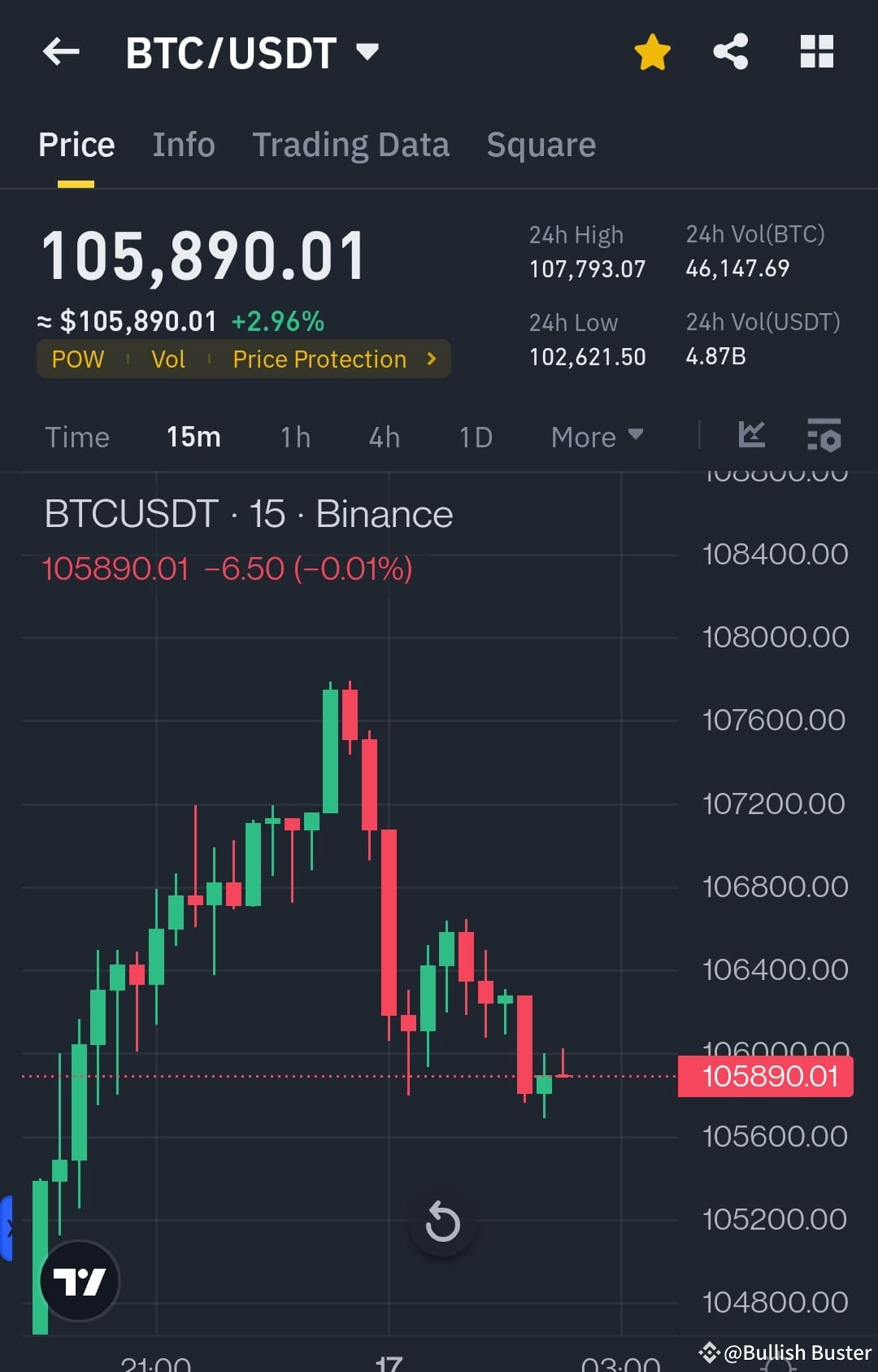This screenshot has height=1372, width=878.
Task: Select the 1D timeframe
Action: (x=474, y=437)
